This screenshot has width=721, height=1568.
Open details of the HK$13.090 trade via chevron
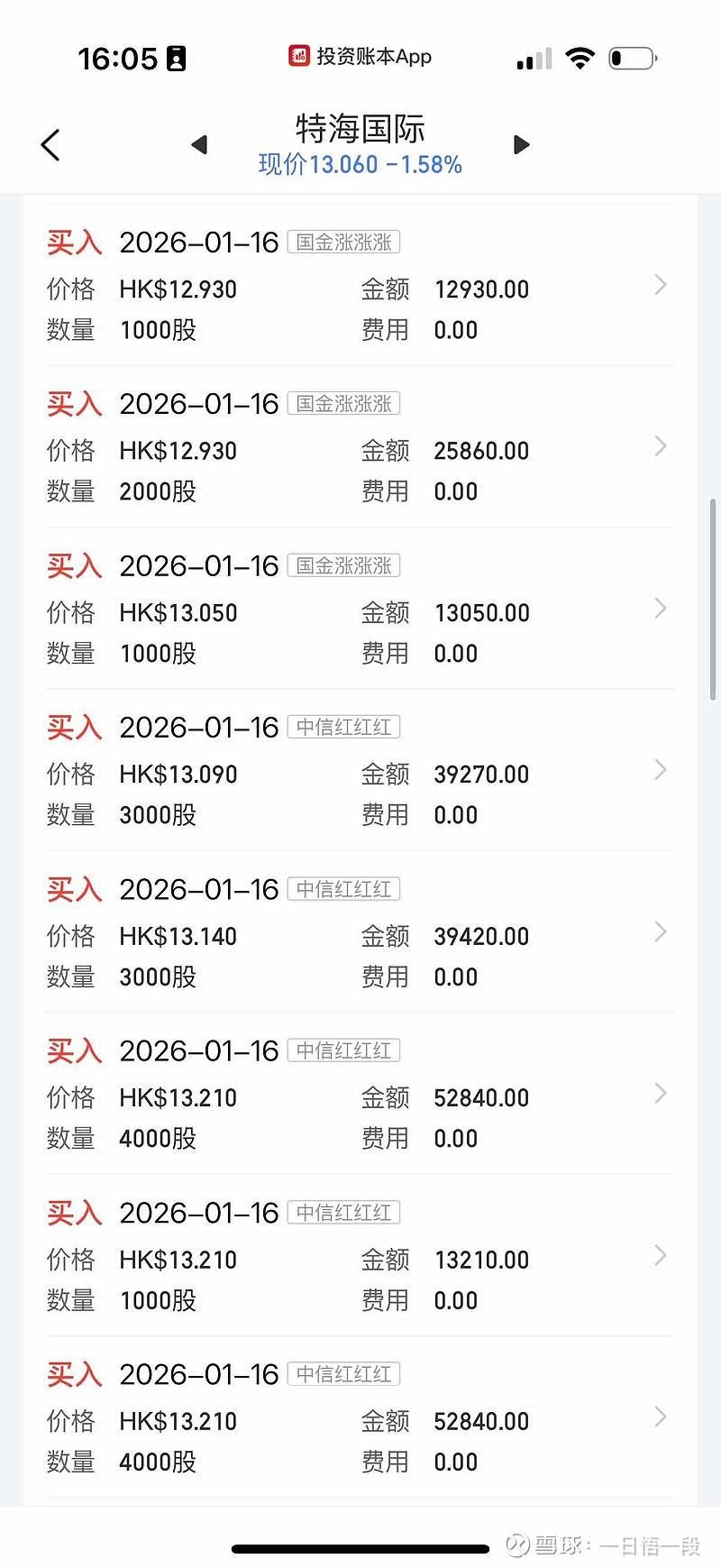661,770
